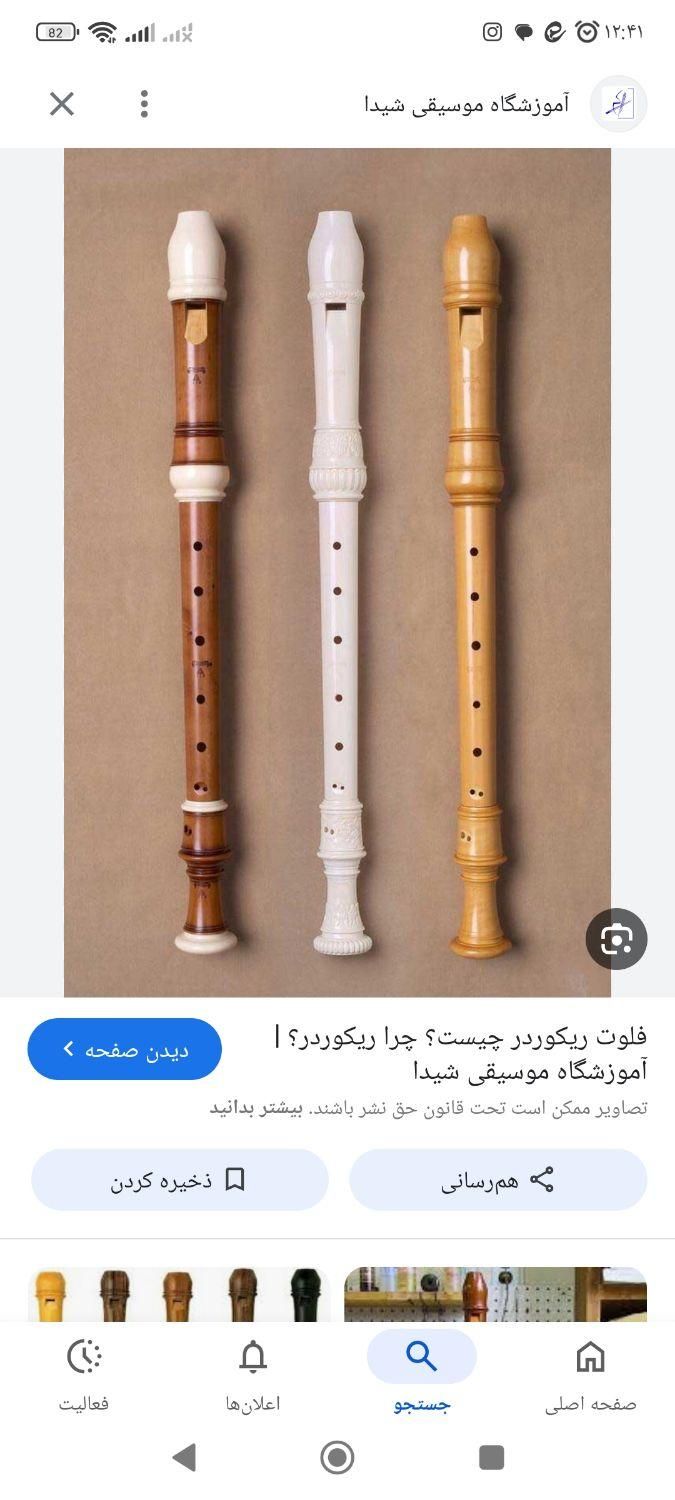Close the image viewer

(x=62, y=104)
